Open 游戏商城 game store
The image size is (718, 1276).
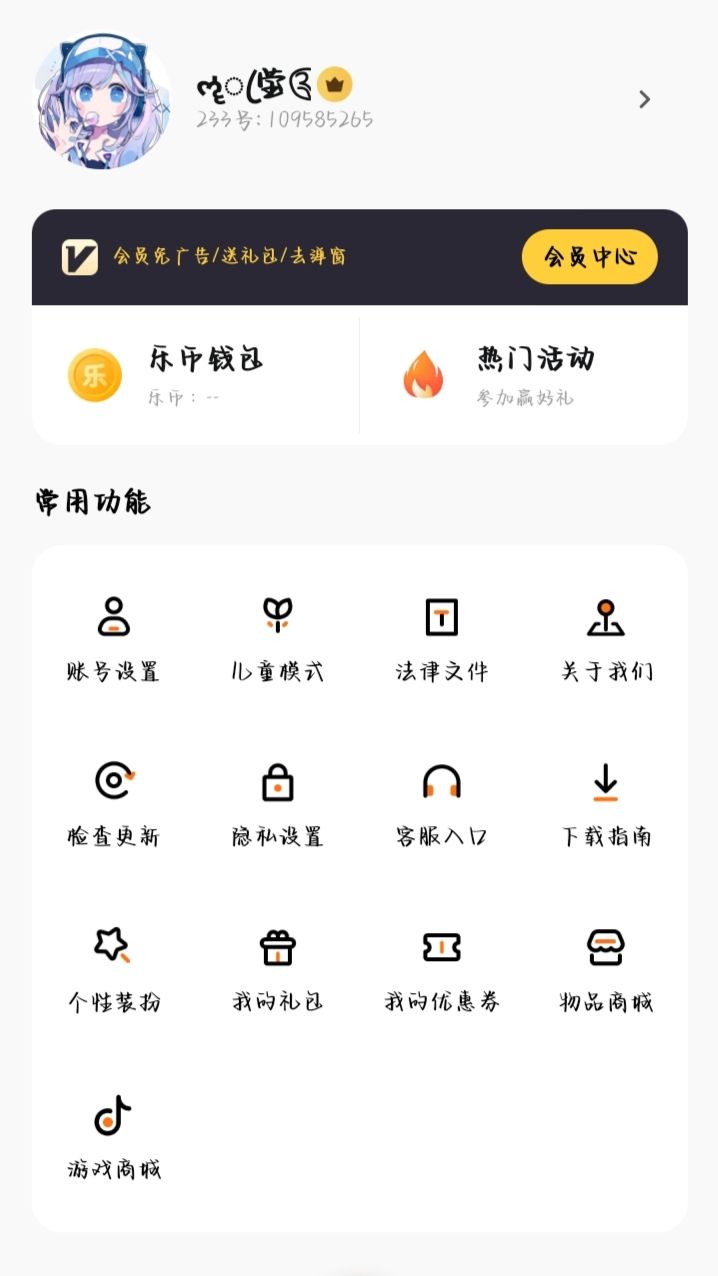tap(114, 1135)
